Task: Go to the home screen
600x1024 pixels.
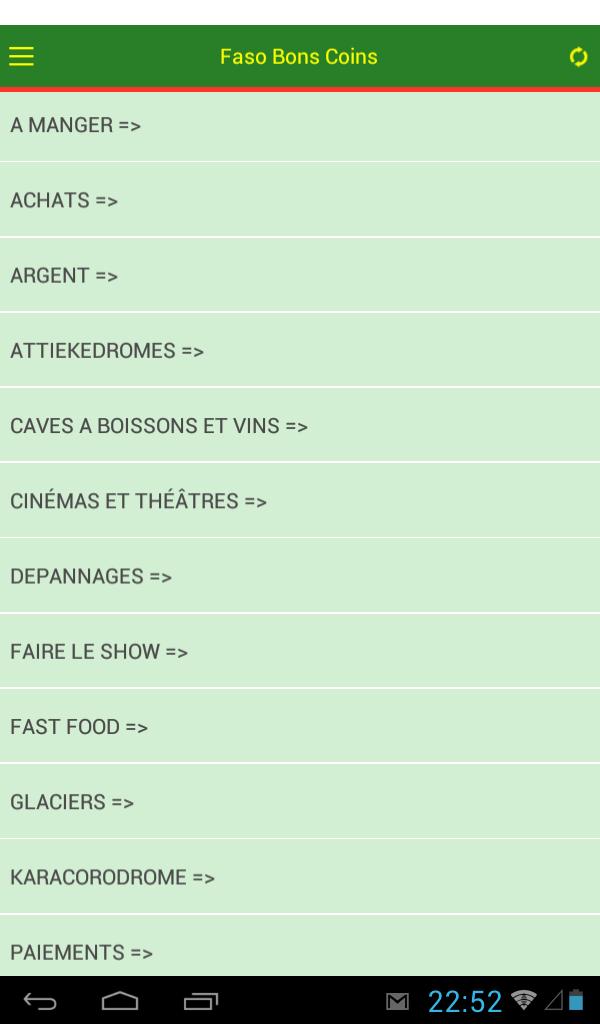Action: [x=120, y=1000]
